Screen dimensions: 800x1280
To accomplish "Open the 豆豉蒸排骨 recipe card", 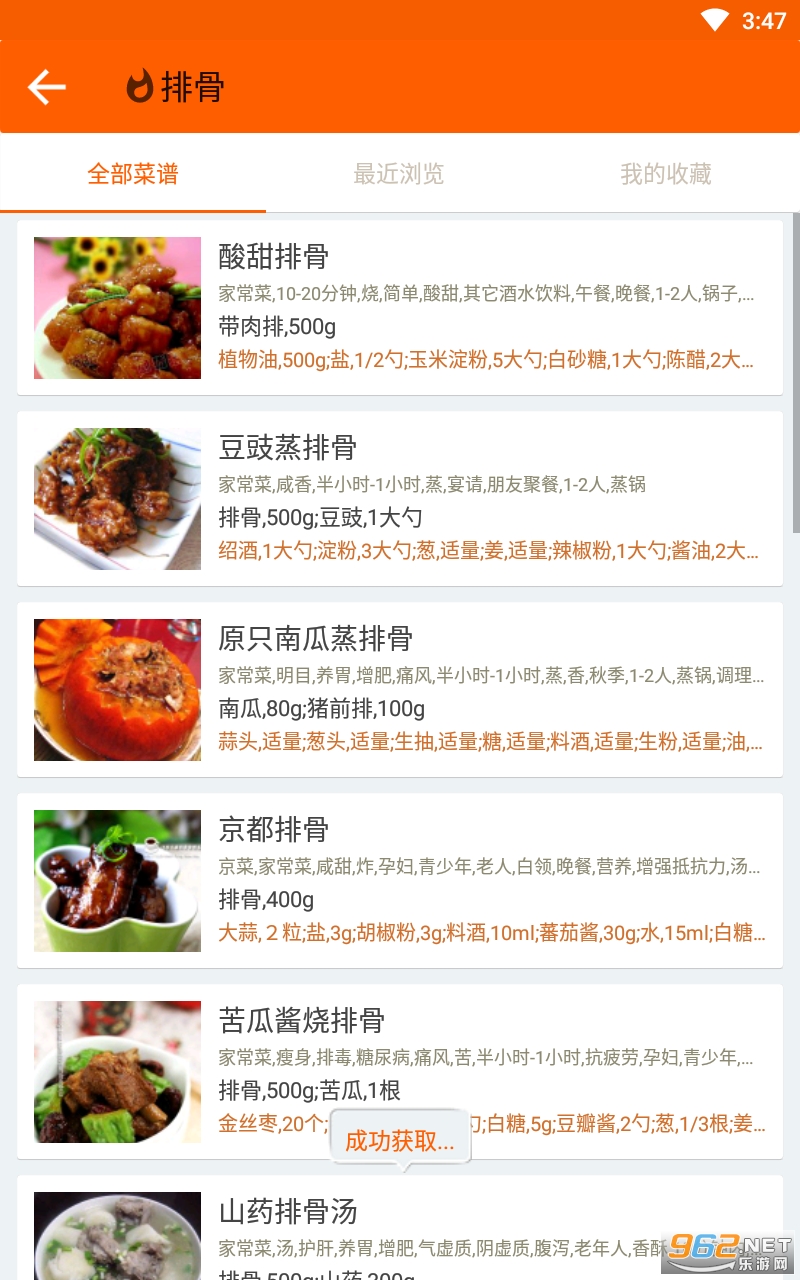I will tap(400, 499).
